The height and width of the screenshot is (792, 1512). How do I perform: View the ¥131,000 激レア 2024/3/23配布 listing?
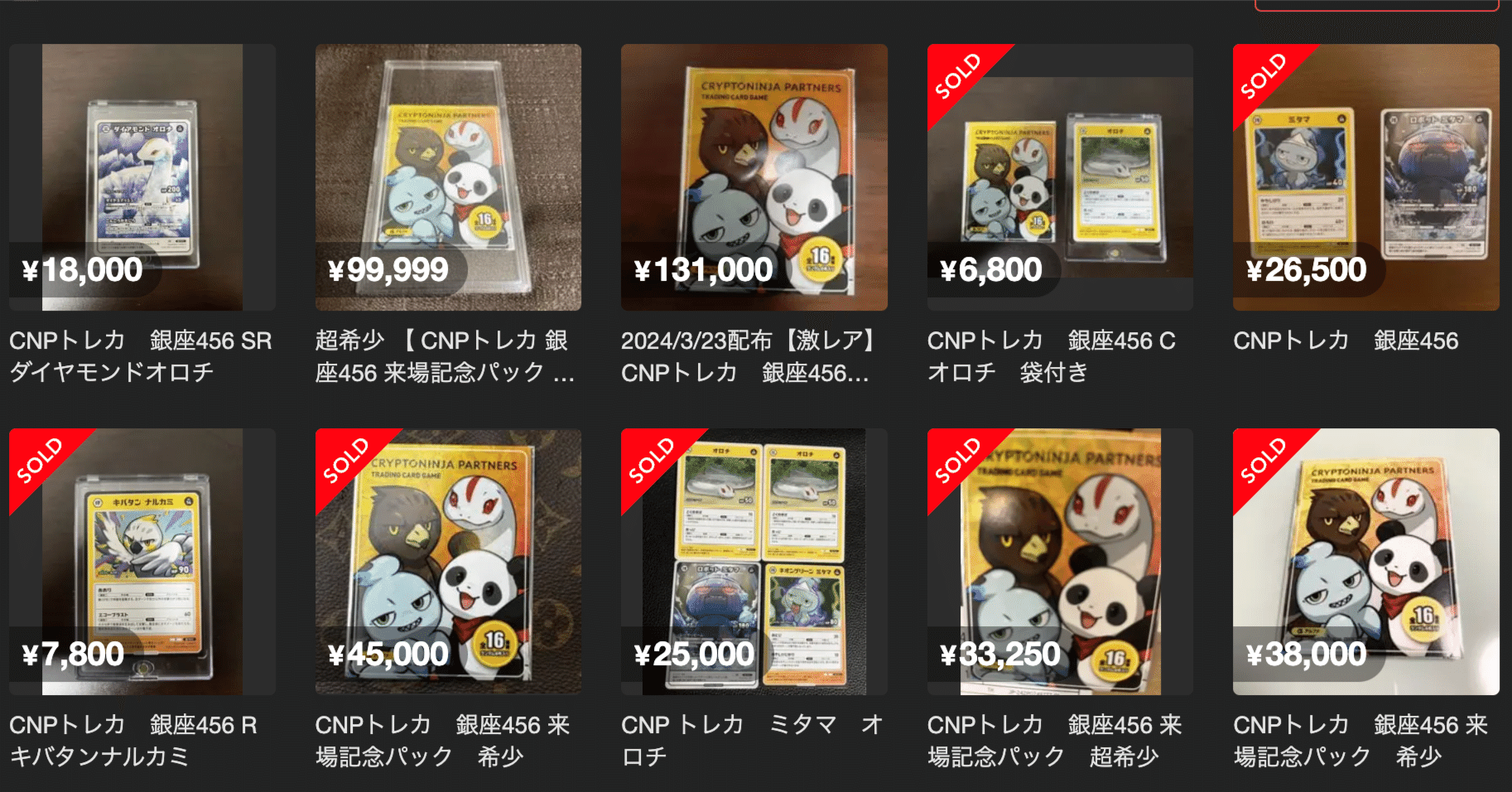(x=754, y=176)
